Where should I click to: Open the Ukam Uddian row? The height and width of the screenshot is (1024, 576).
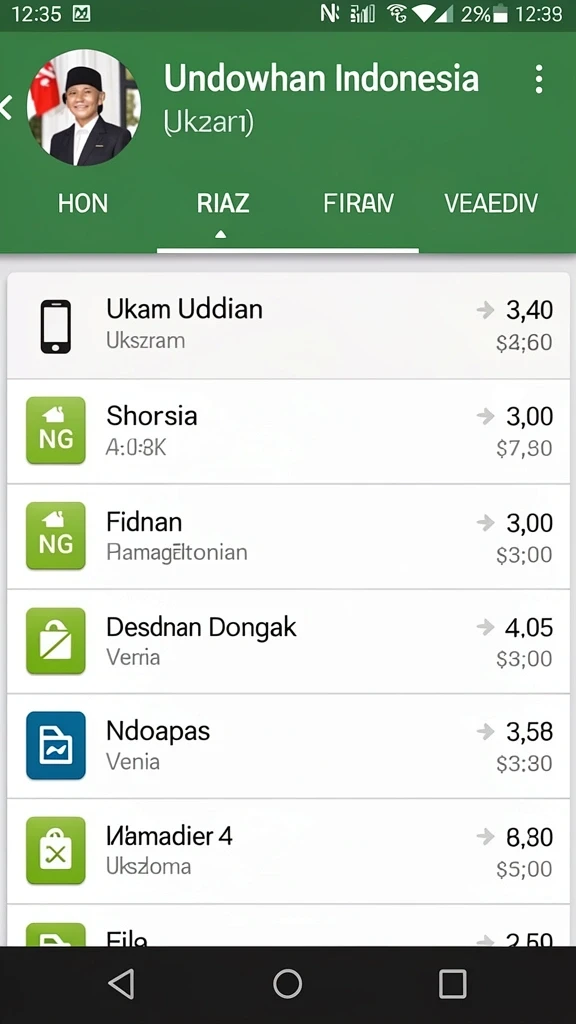pos(288,325)
